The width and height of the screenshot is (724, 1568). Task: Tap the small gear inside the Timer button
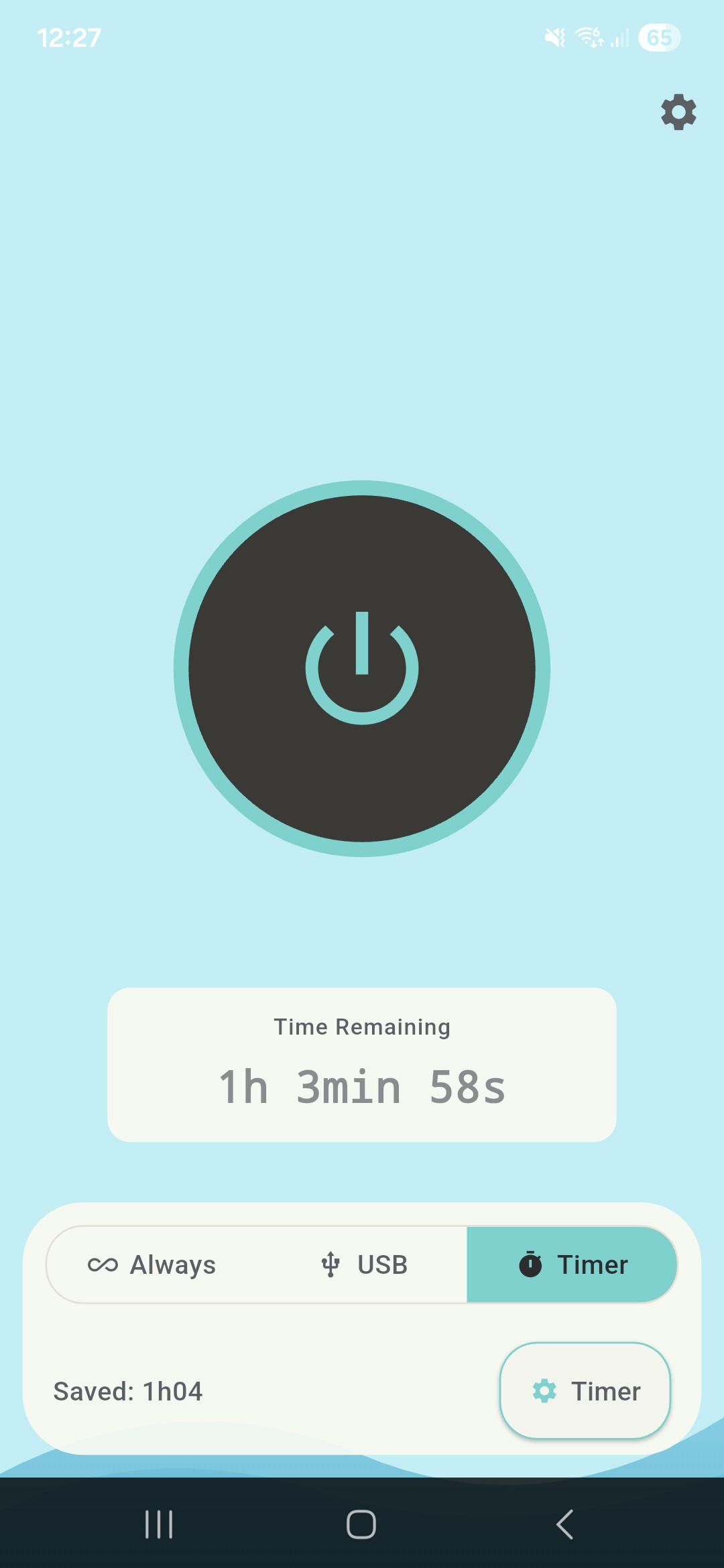(x=546, y=1391)
